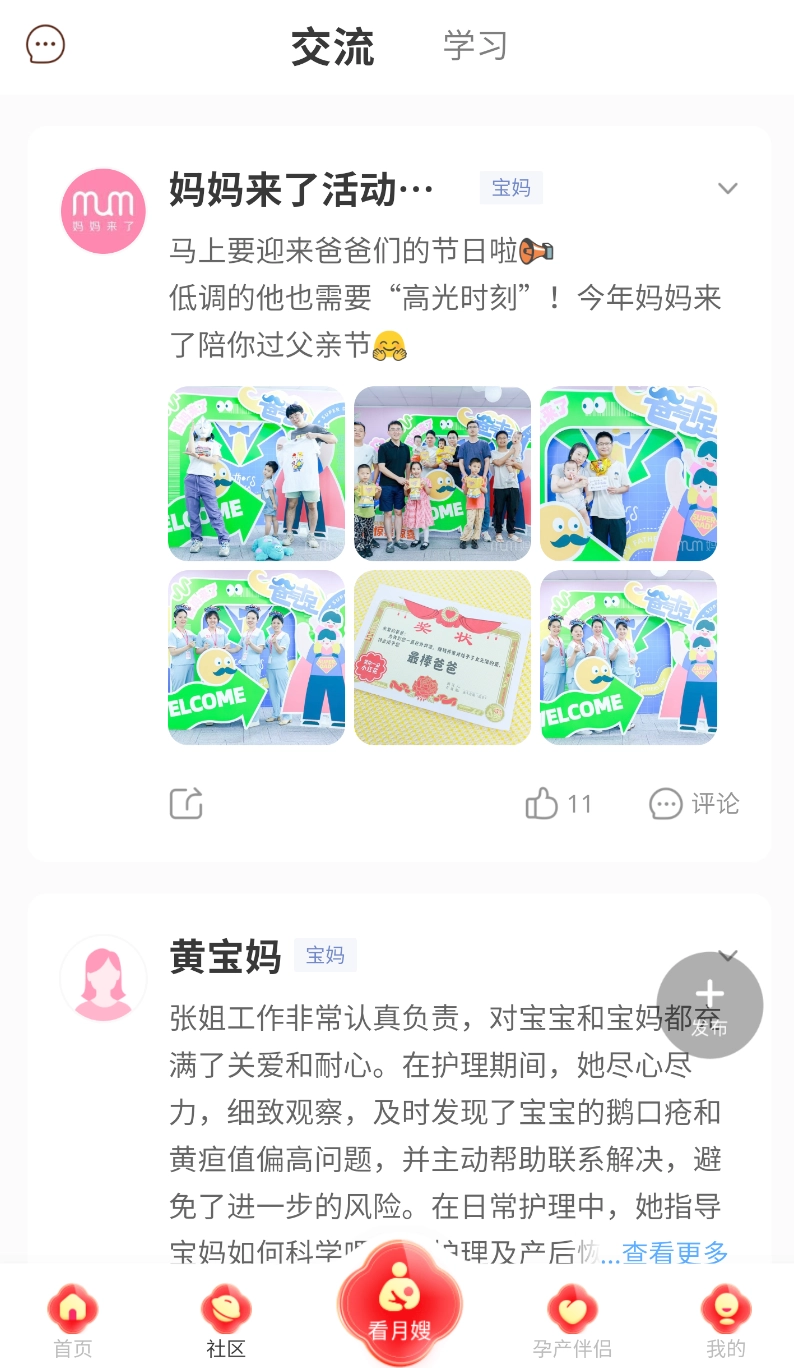Viewport: 794px width, 1368px height.
Task: Open 黄宝妈's profile avatar
Action: point(103,978)
